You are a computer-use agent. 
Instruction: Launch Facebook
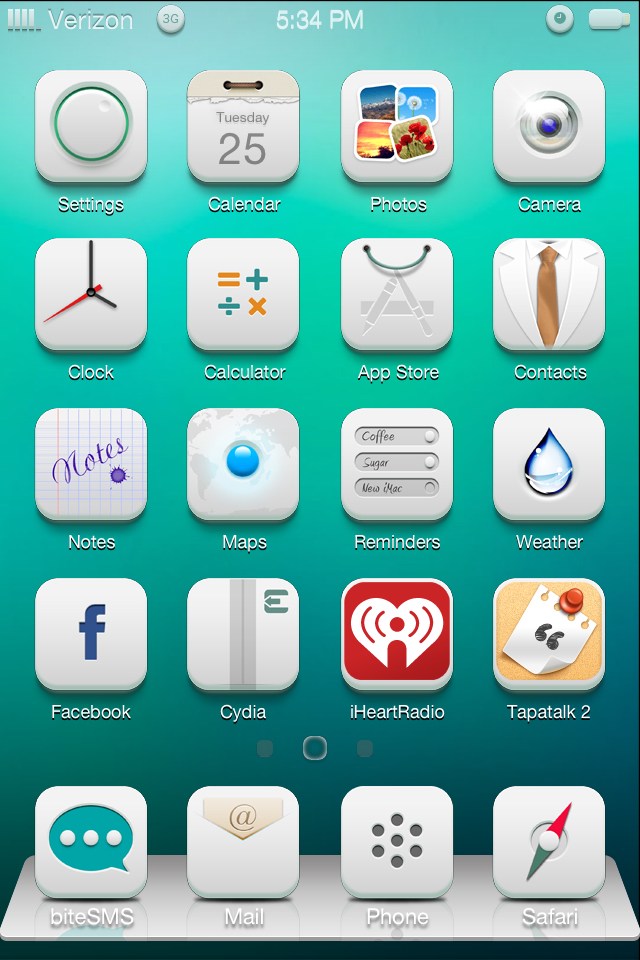[x=91, y=634]
